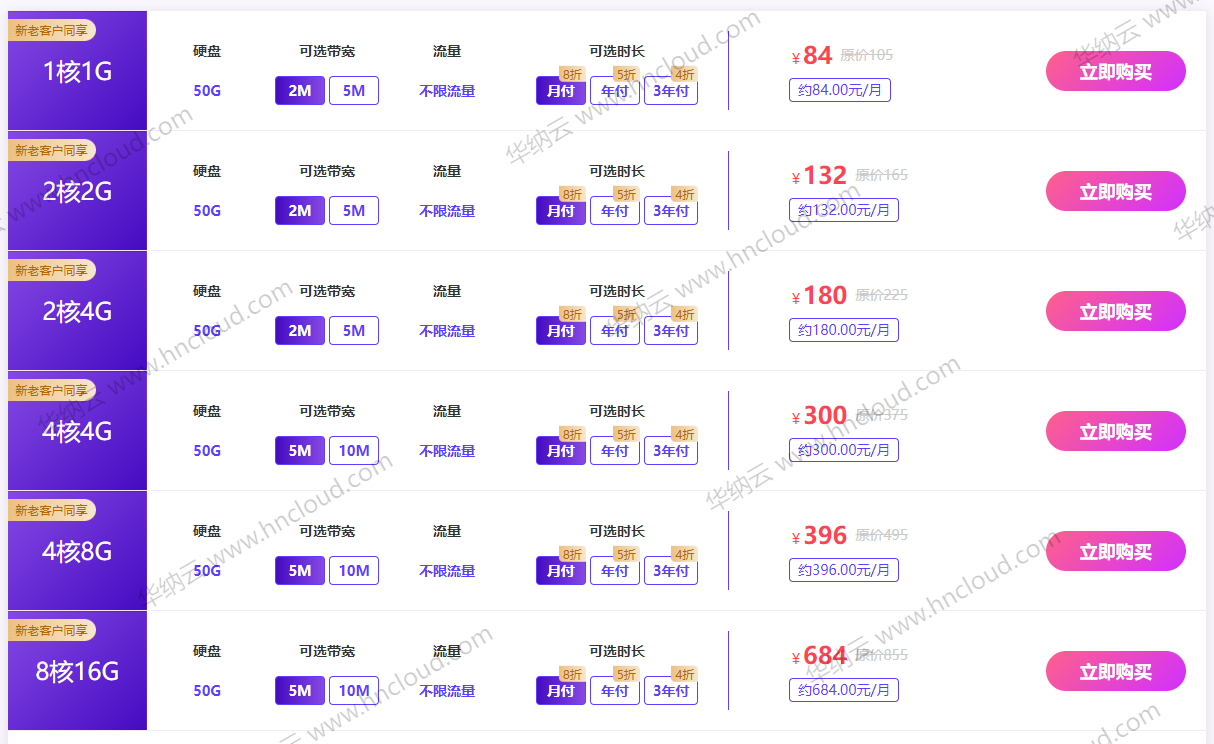Viewport: 1214px width, 744px height.
Task: Select 年付 for the 2核2G plan
Action: click(615, 212)
